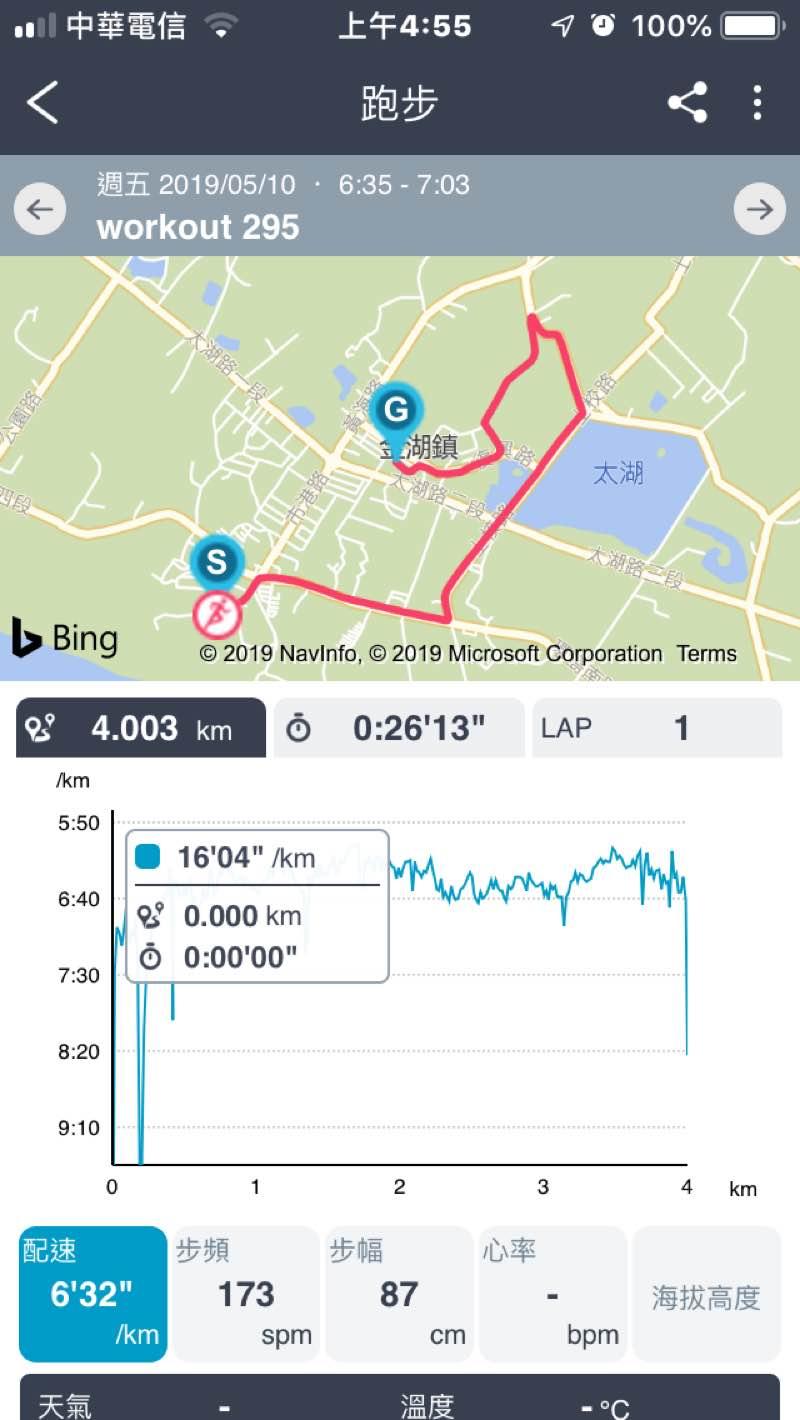This screenshot has width=800, height=1420.
Task: Show the 心率 heart rate chart
Action: click(x=553, y=1295)
